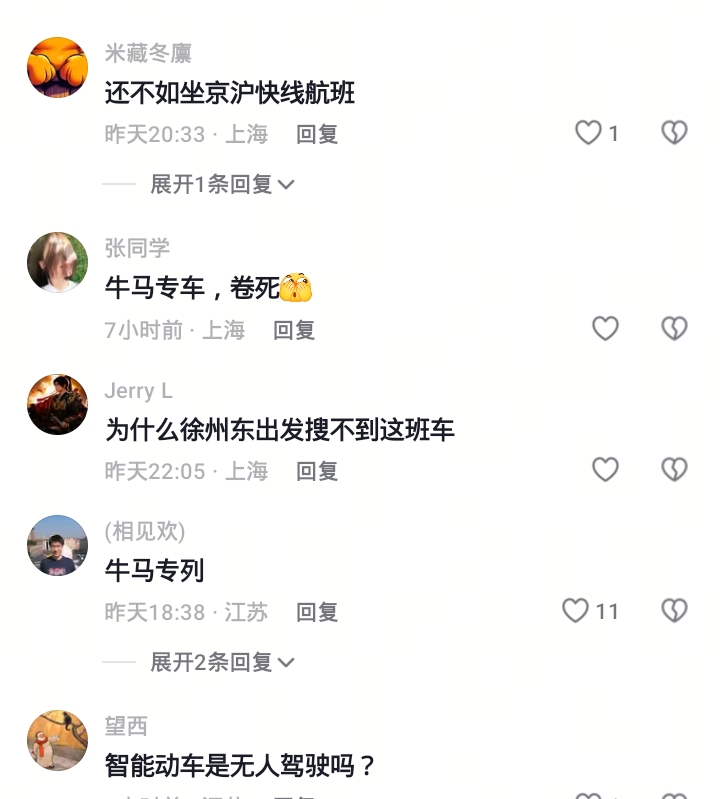View Jerry L's profile avatar
Screen dimensions: 720x799
pos(57,404)
